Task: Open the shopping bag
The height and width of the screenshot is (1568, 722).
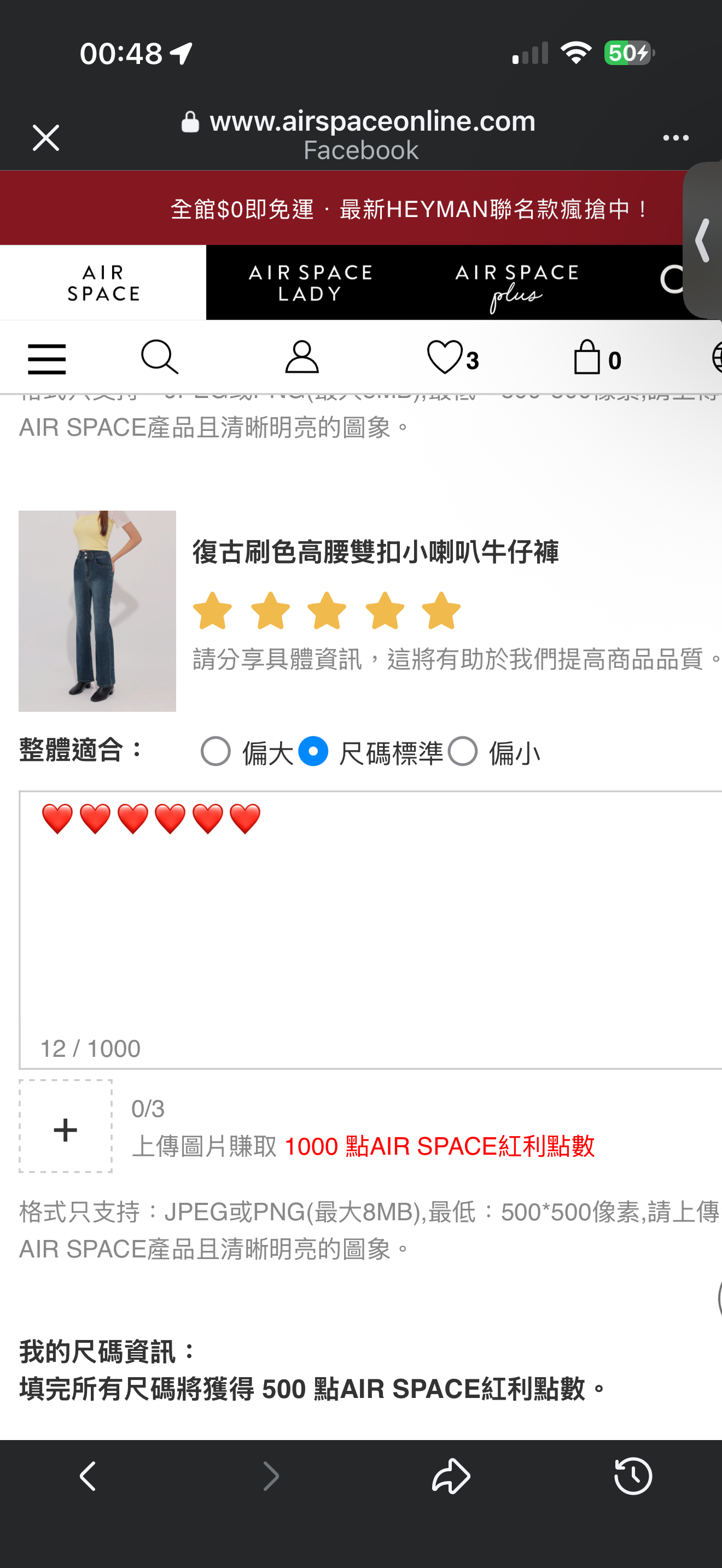Action: tap(597, 358)
